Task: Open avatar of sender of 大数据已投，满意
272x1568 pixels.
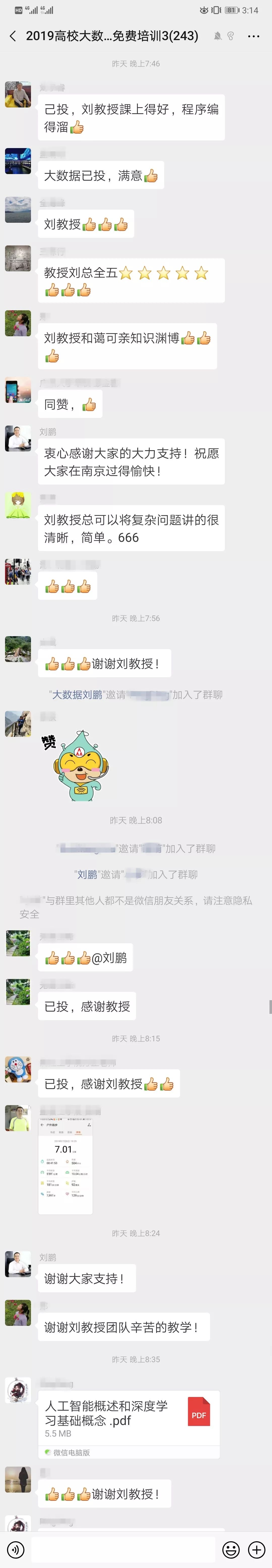Action: click(18, 161)
